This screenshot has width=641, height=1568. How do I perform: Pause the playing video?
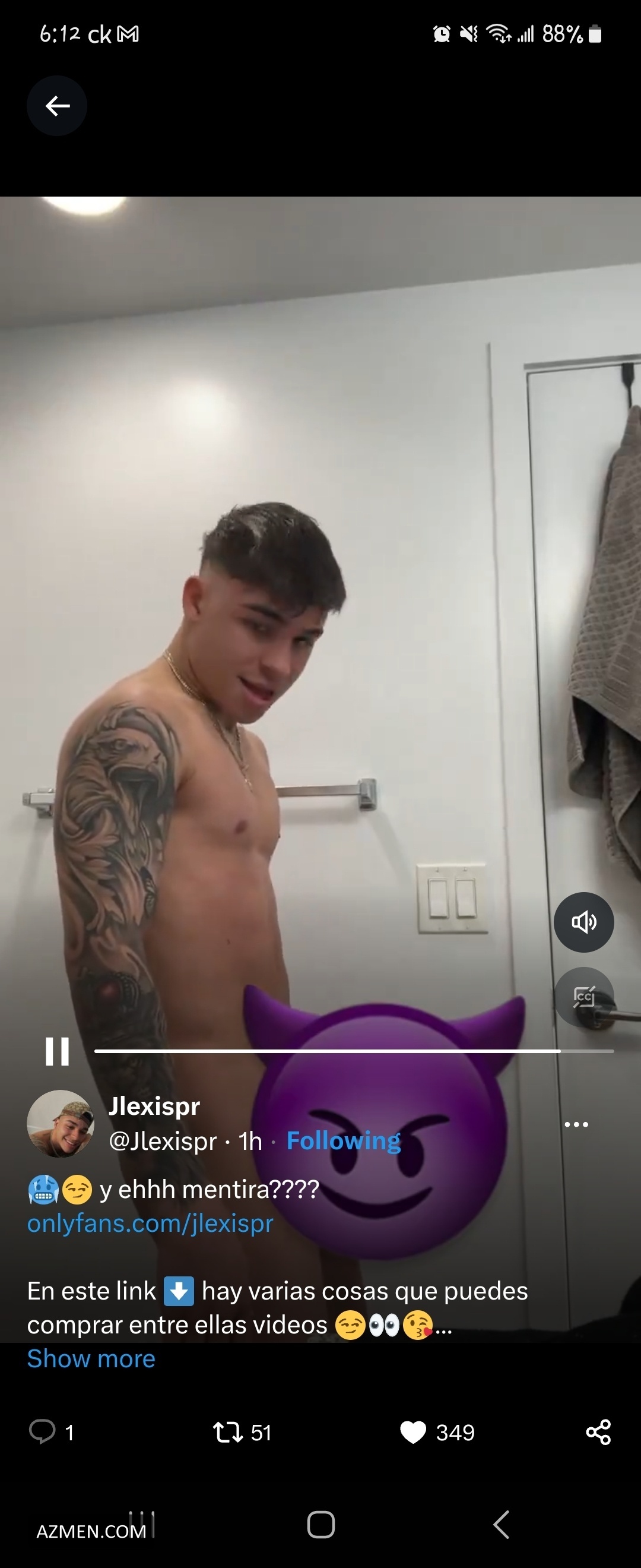(57, 1051)
